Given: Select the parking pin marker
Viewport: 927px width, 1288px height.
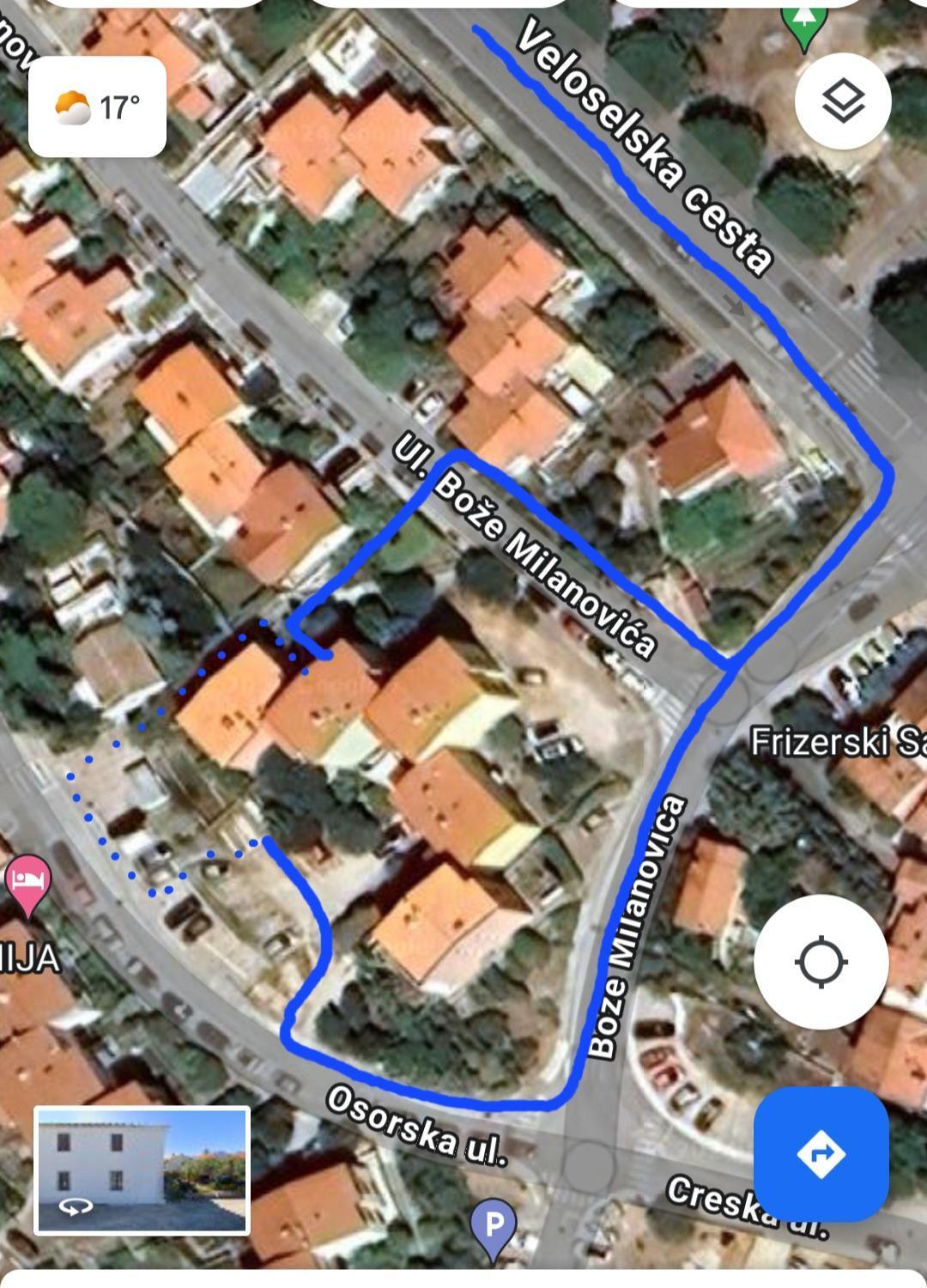Looking at the screenshot, I should (494, 1226).
